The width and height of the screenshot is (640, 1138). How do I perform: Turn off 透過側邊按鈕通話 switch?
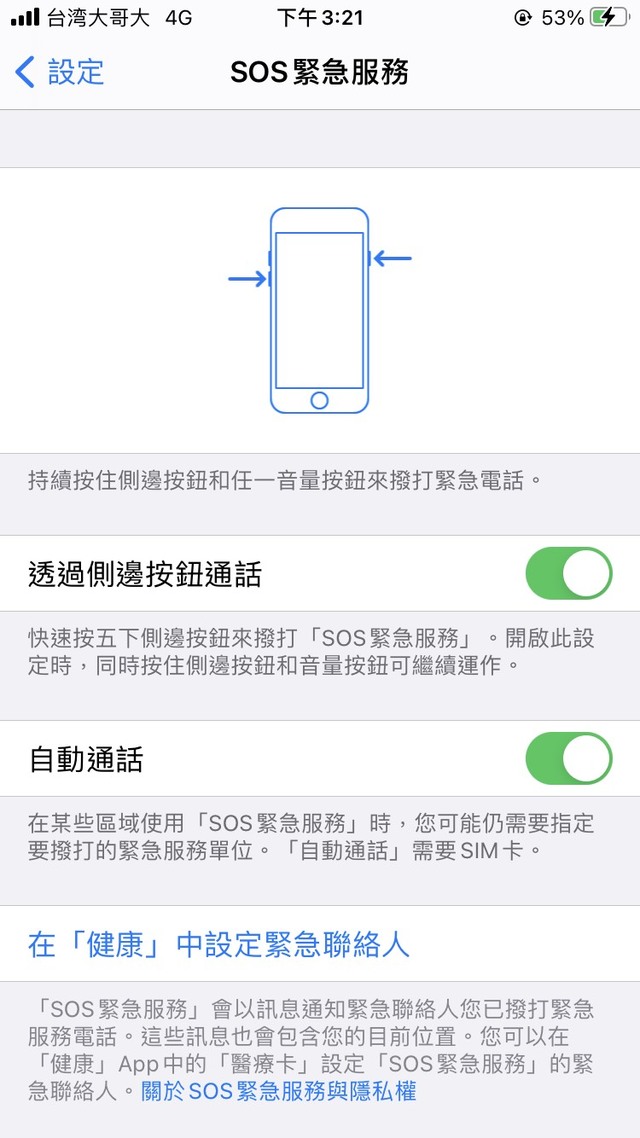tap(568, 574)
